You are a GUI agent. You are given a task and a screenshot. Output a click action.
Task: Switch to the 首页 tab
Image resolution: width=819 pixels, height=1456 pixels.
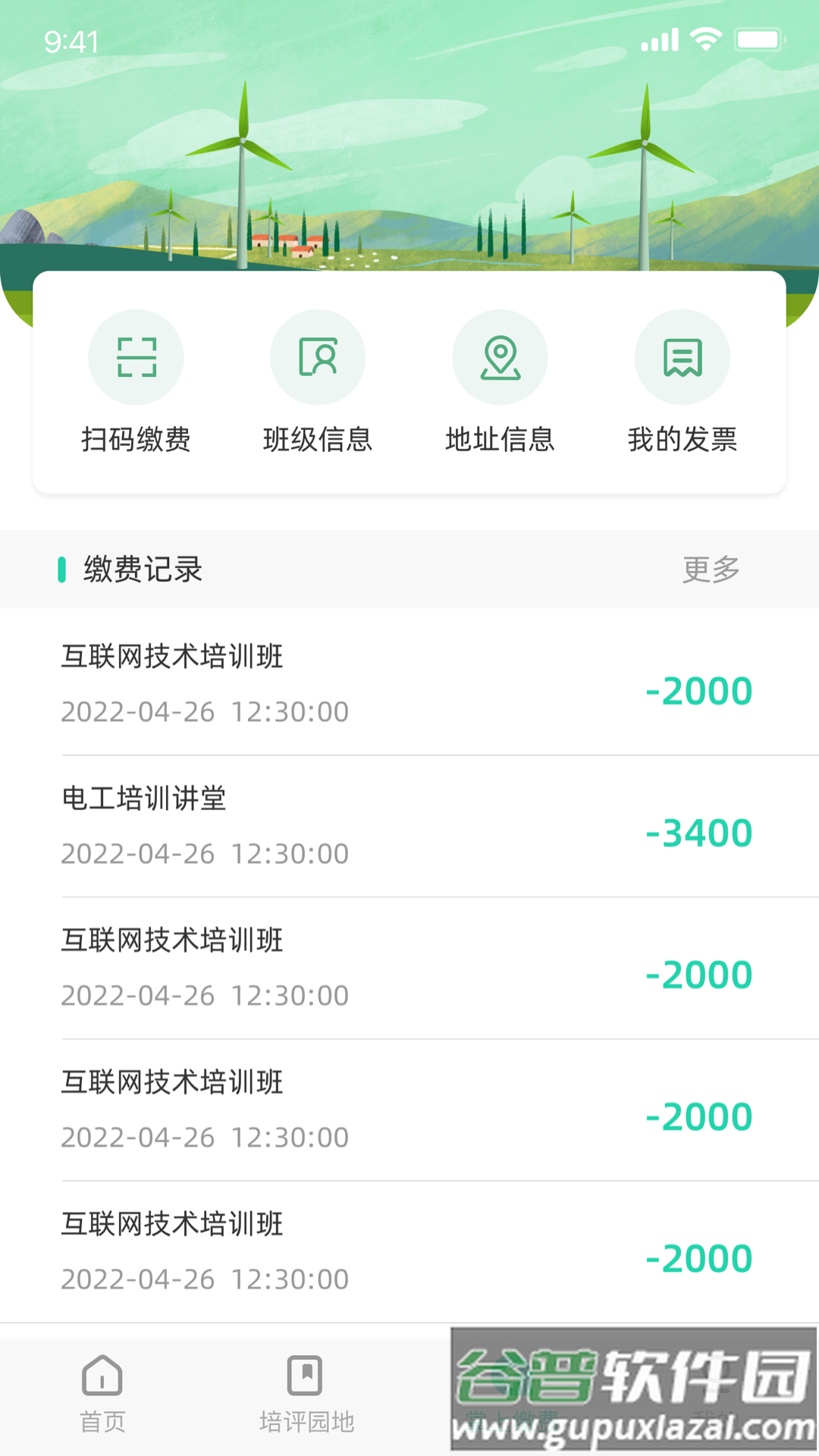click(102, 1394)
